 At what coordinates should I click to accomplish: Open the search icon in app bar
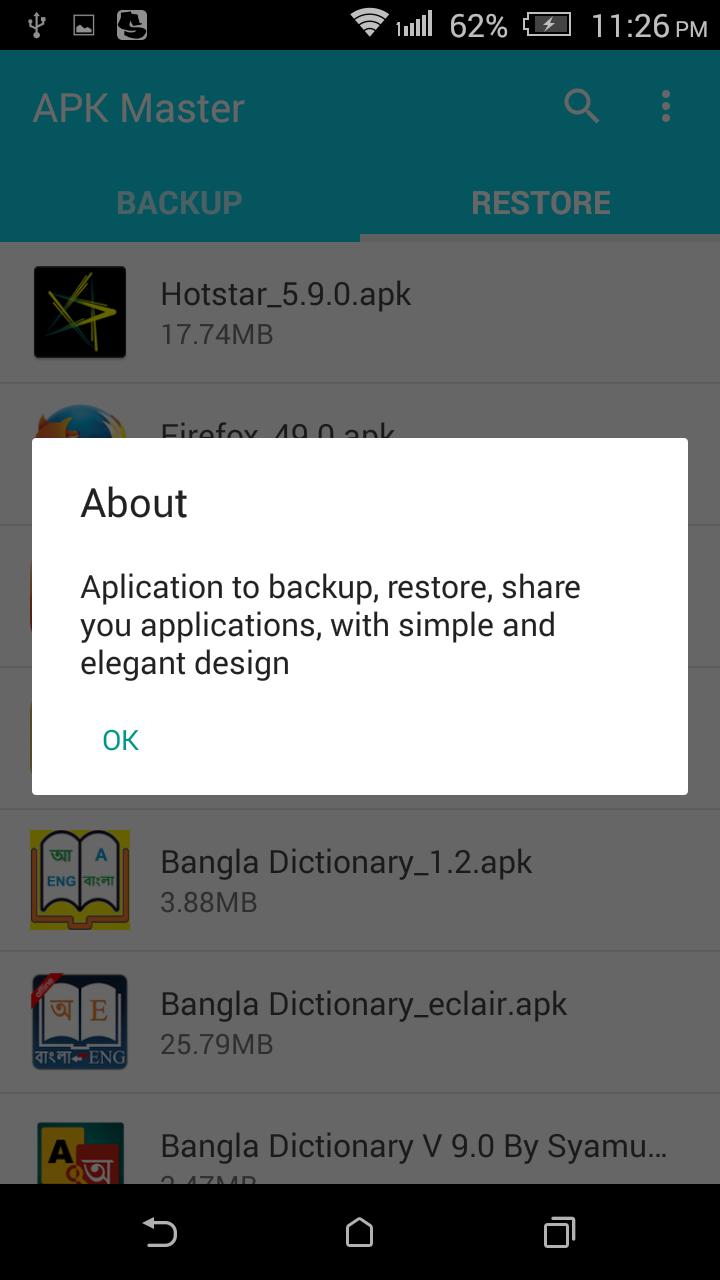pyautogui.click(x=581, y=106)
